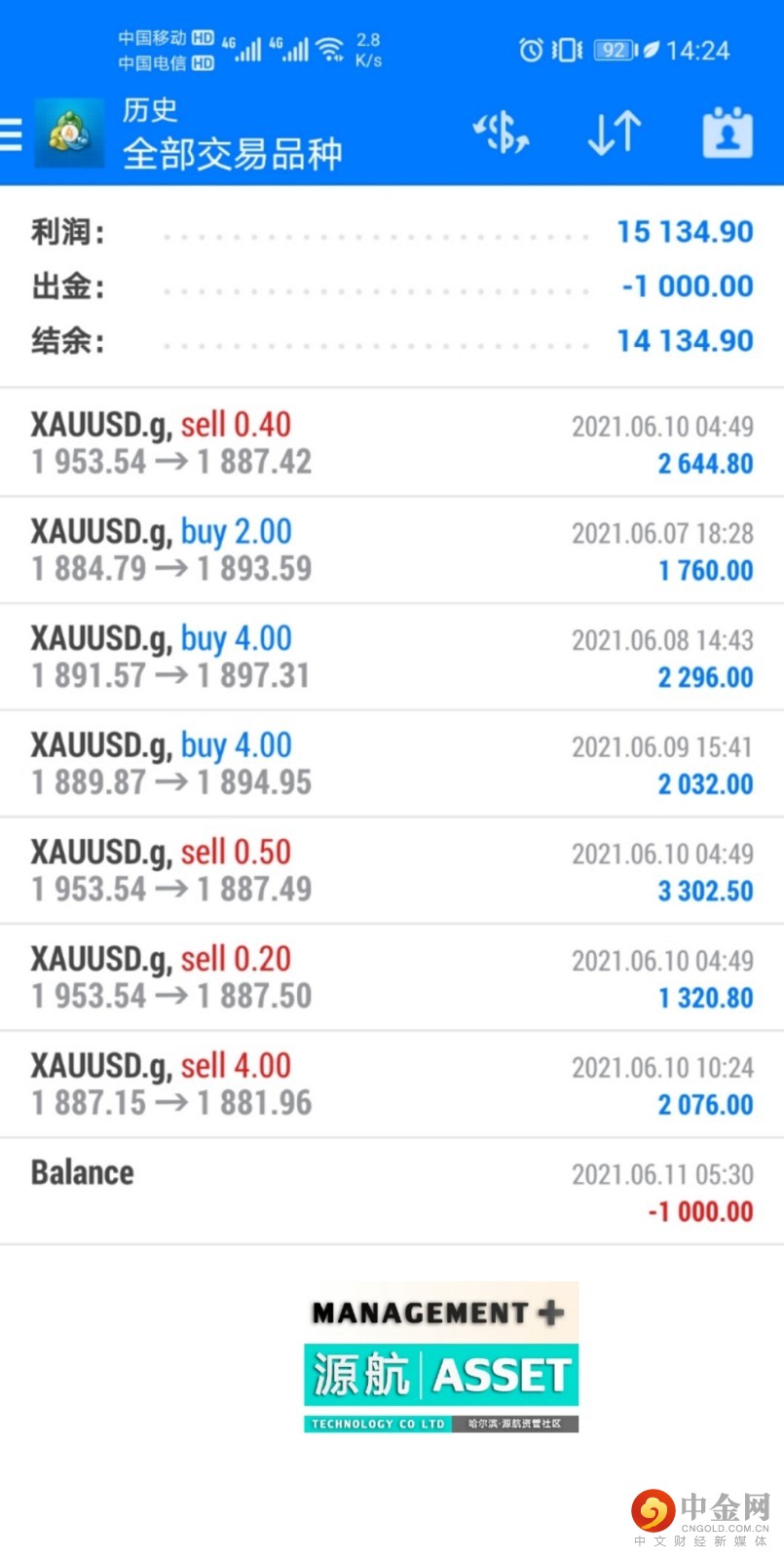View the buy 4.00 trade from 2021.06.08

[392, 657]
